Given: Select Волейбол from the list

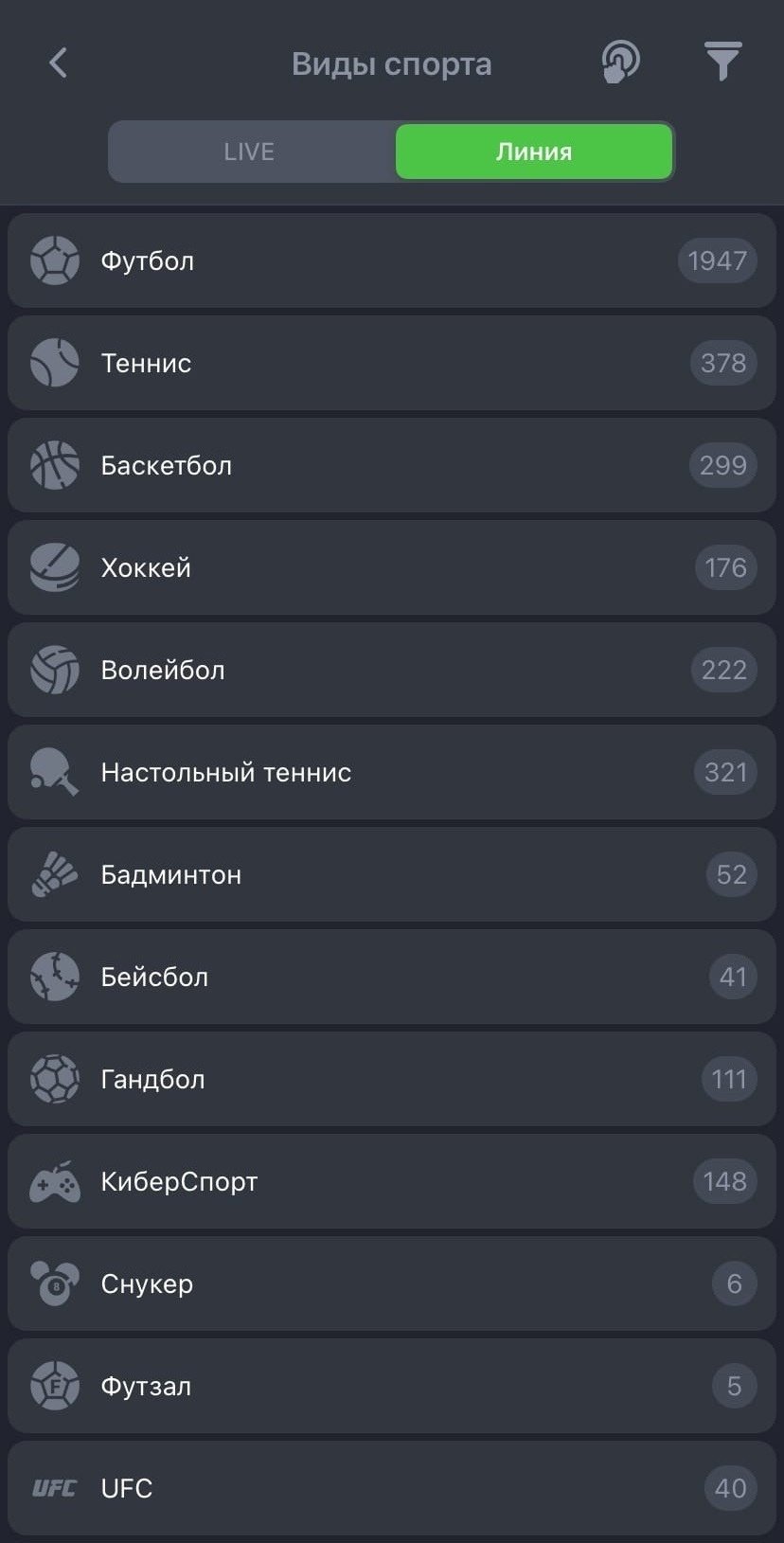Looking at the screenshot, I should (x=392, y=670).
